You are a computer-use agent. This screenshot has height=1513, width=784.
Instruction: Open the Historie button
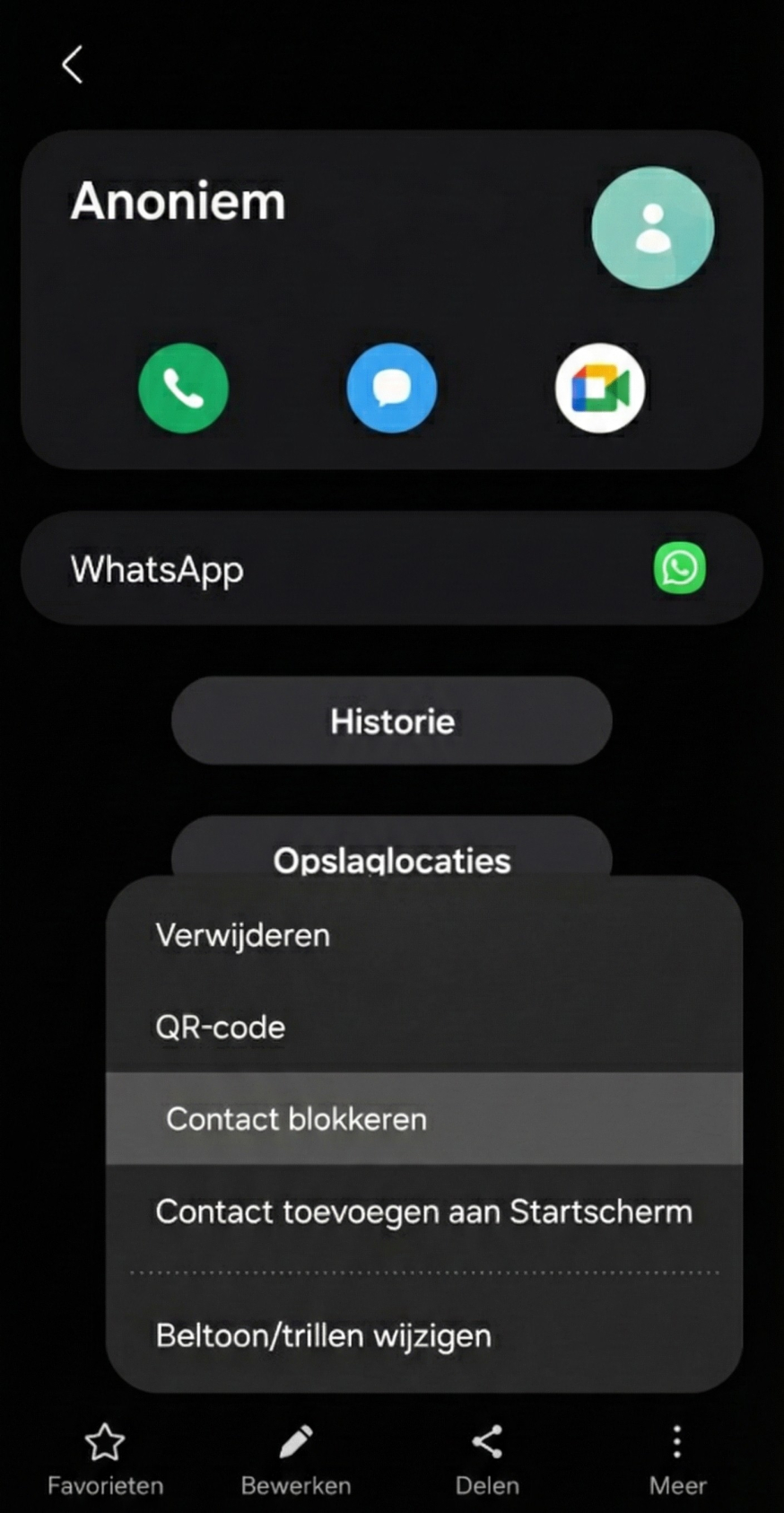(391, 721)
